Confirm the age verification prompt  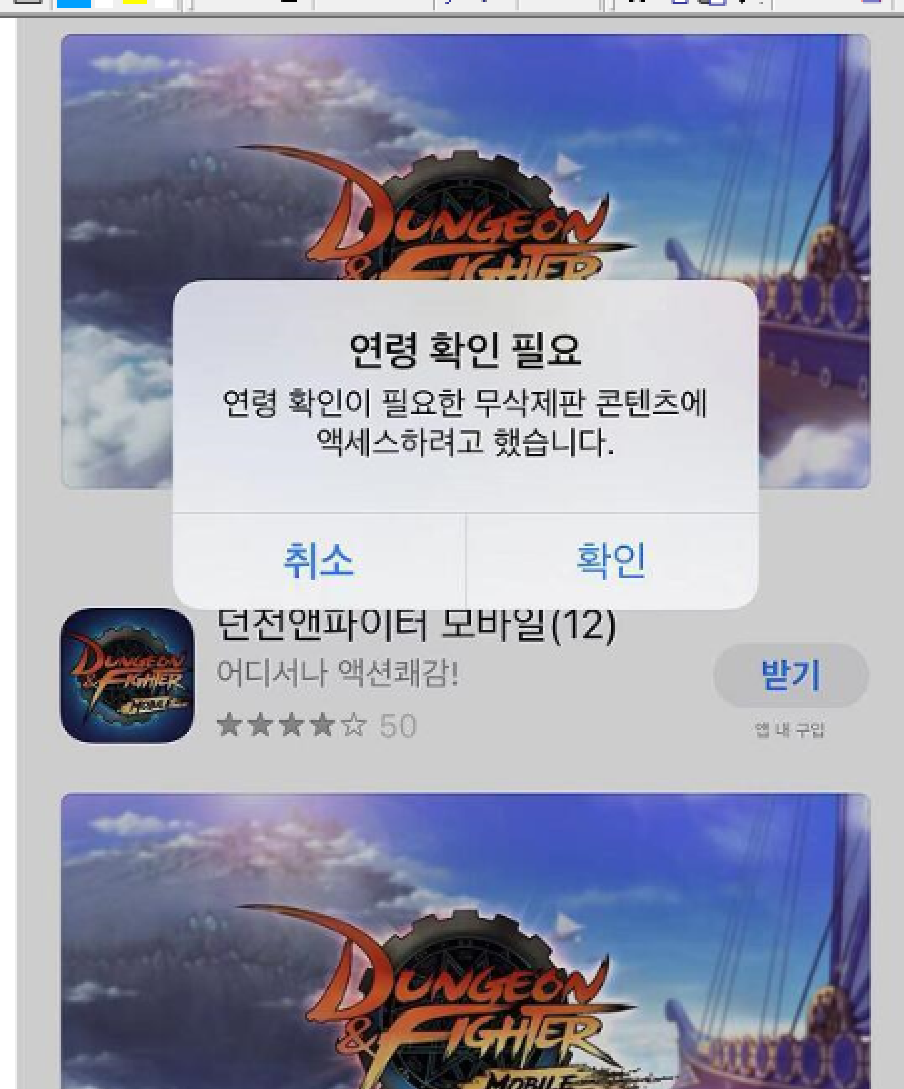click(x=611, y=561)
